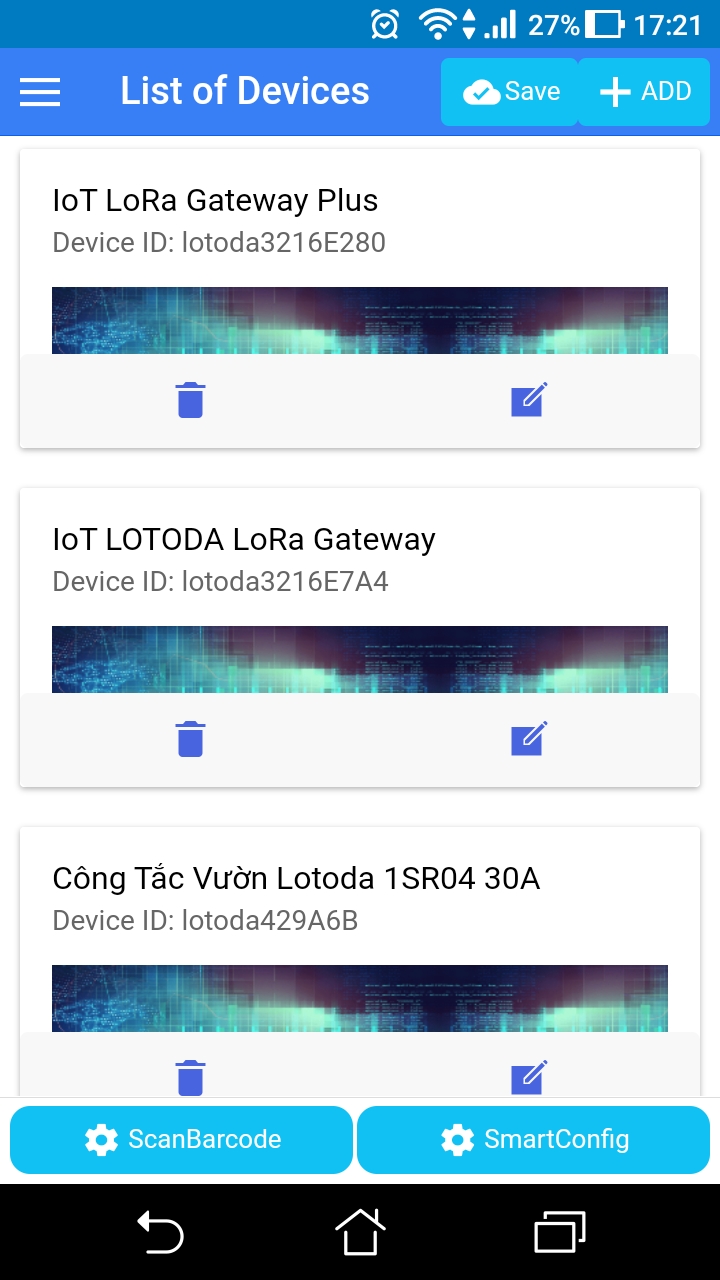This screenshot has width=720, height=1280.
Task: Delete the Công Tắc Vườn Lotoda device
Action: coord(190,1077)
